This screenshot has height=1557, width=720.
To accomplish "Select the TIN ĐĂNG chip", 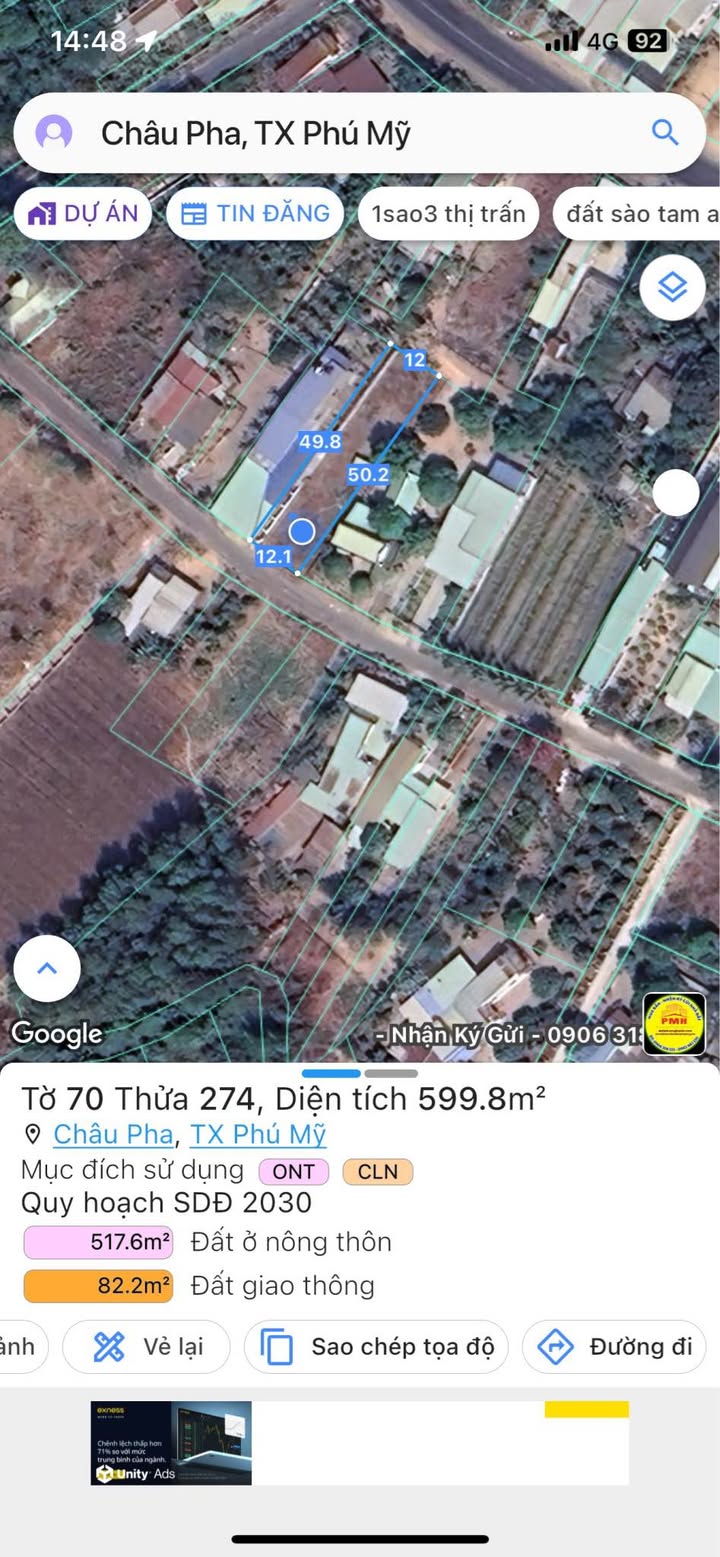I will [x=255, y=214].
